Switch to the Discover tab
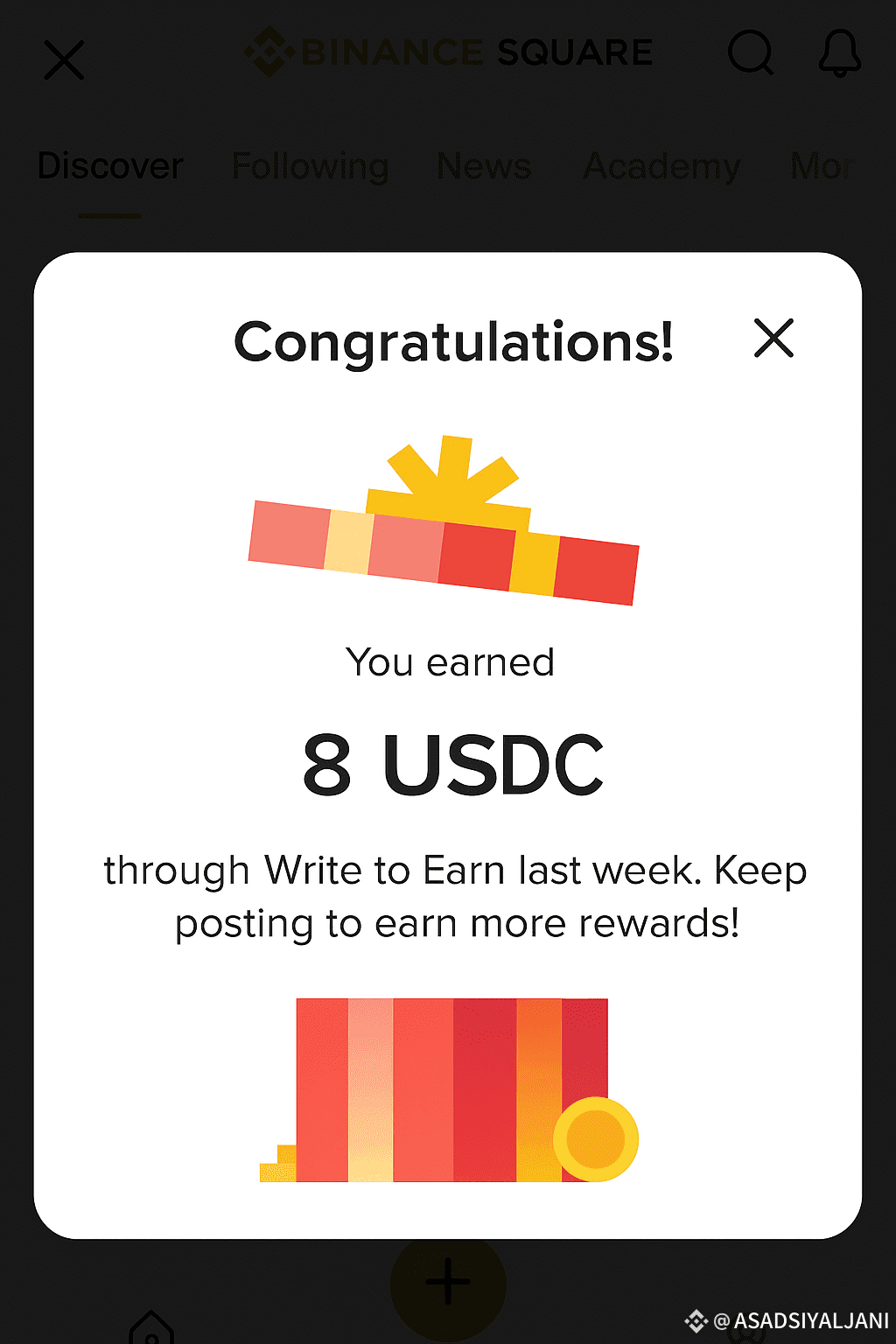This screenshot has width=896, height=1344. [x=110, y=166]
